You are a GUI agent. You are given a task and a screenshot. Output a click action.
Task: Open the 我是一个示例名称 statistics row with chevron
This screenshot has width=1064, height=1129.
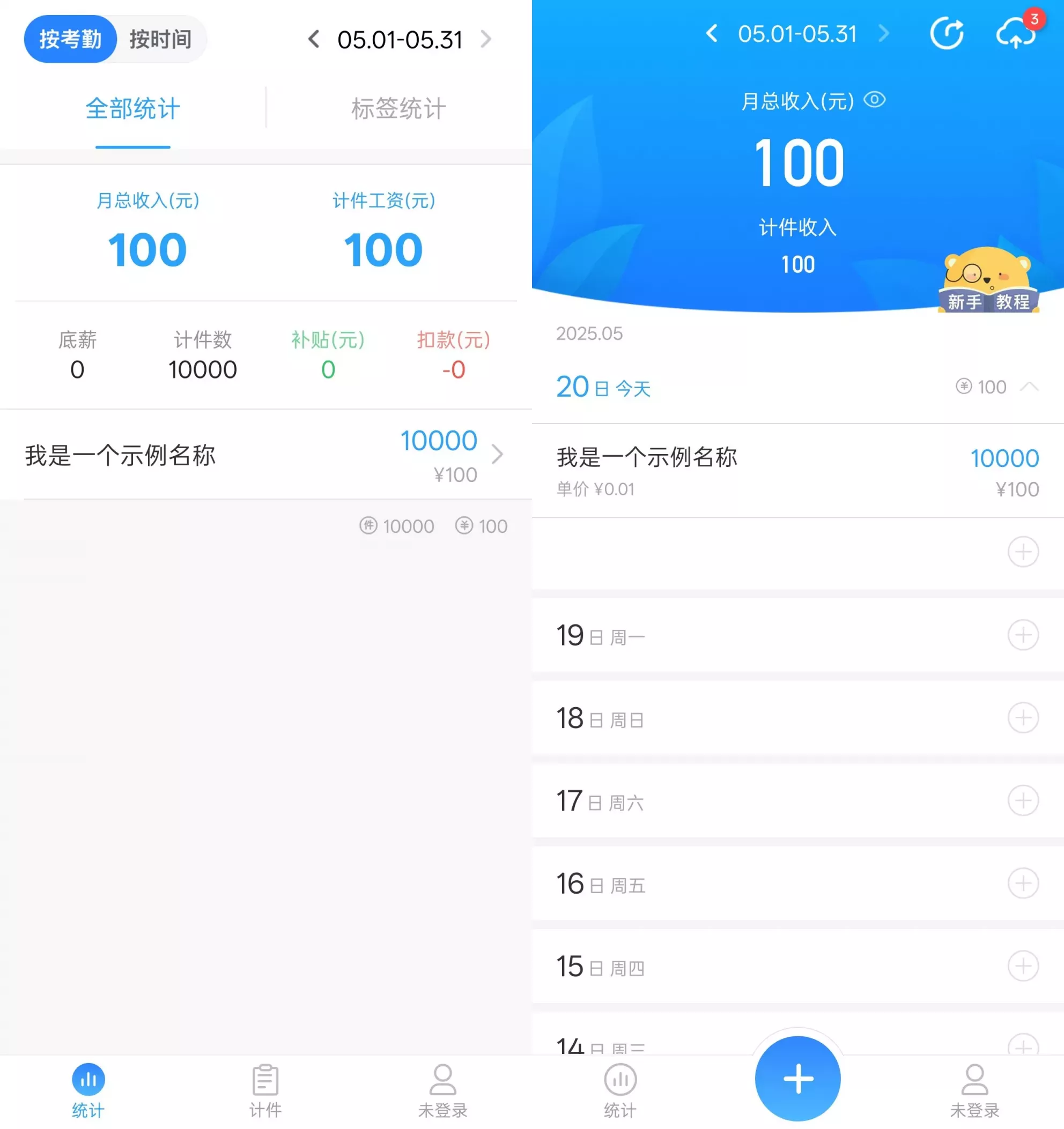[x=265, y=455]
